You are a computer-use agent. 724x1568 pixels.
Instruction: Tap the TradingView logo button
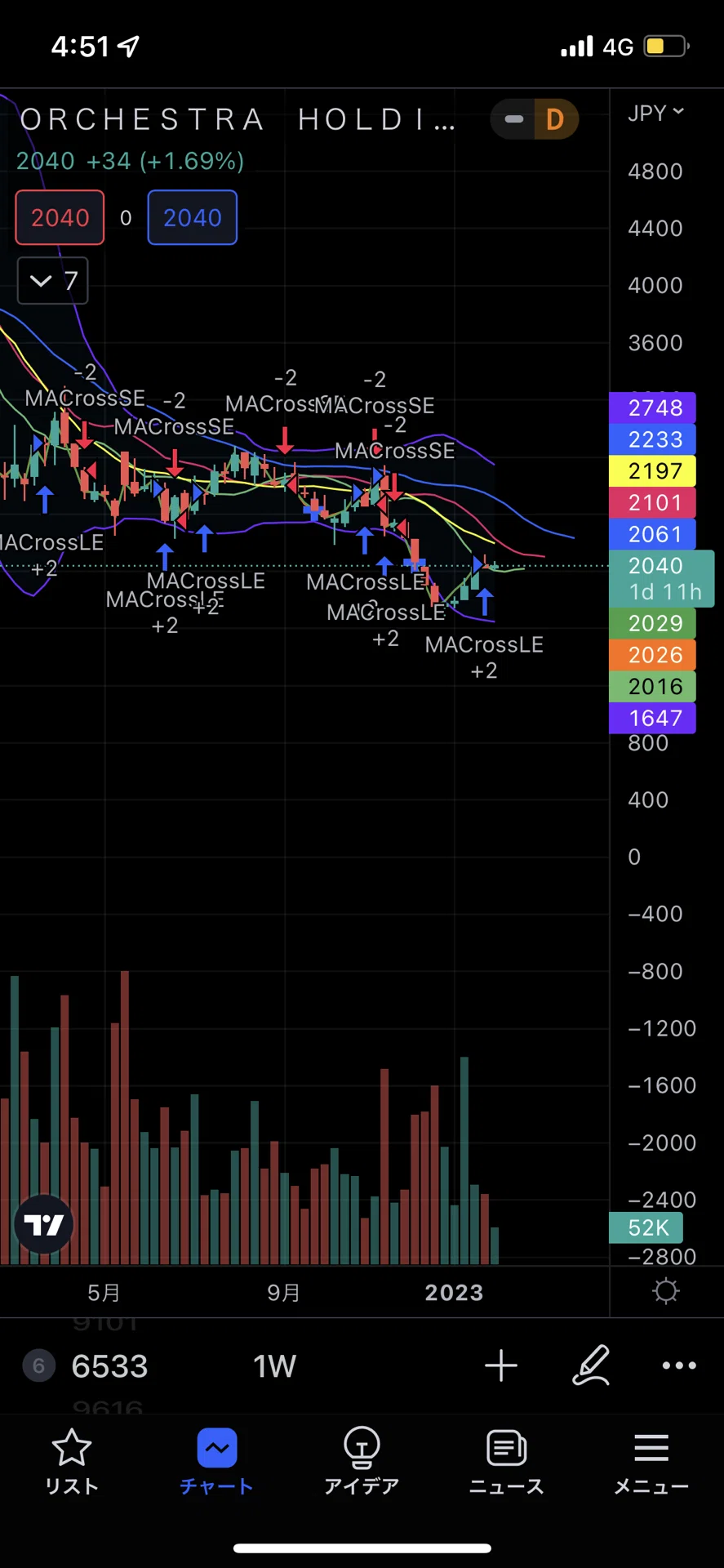coord(44,1225)
